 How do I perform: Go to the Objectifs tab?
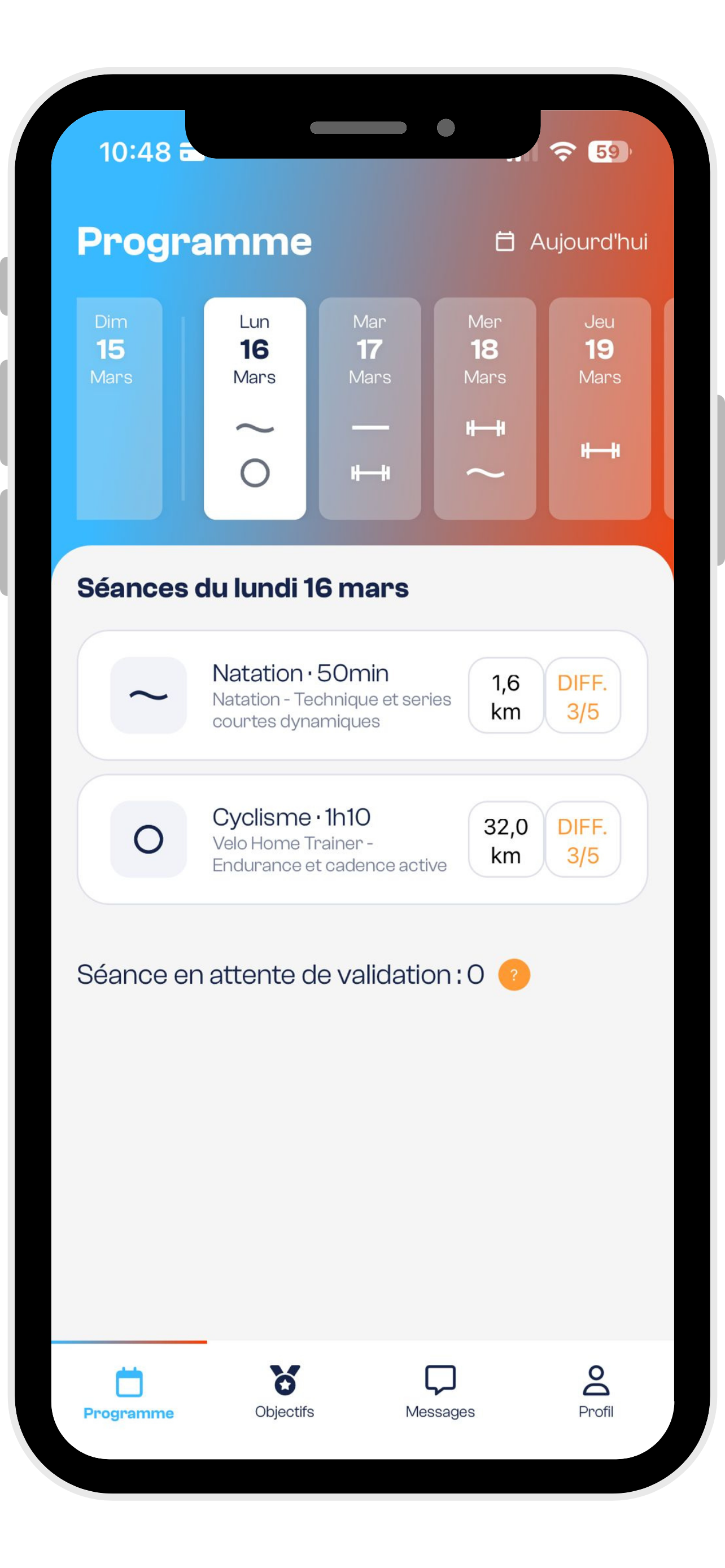tap(284, 1391)
